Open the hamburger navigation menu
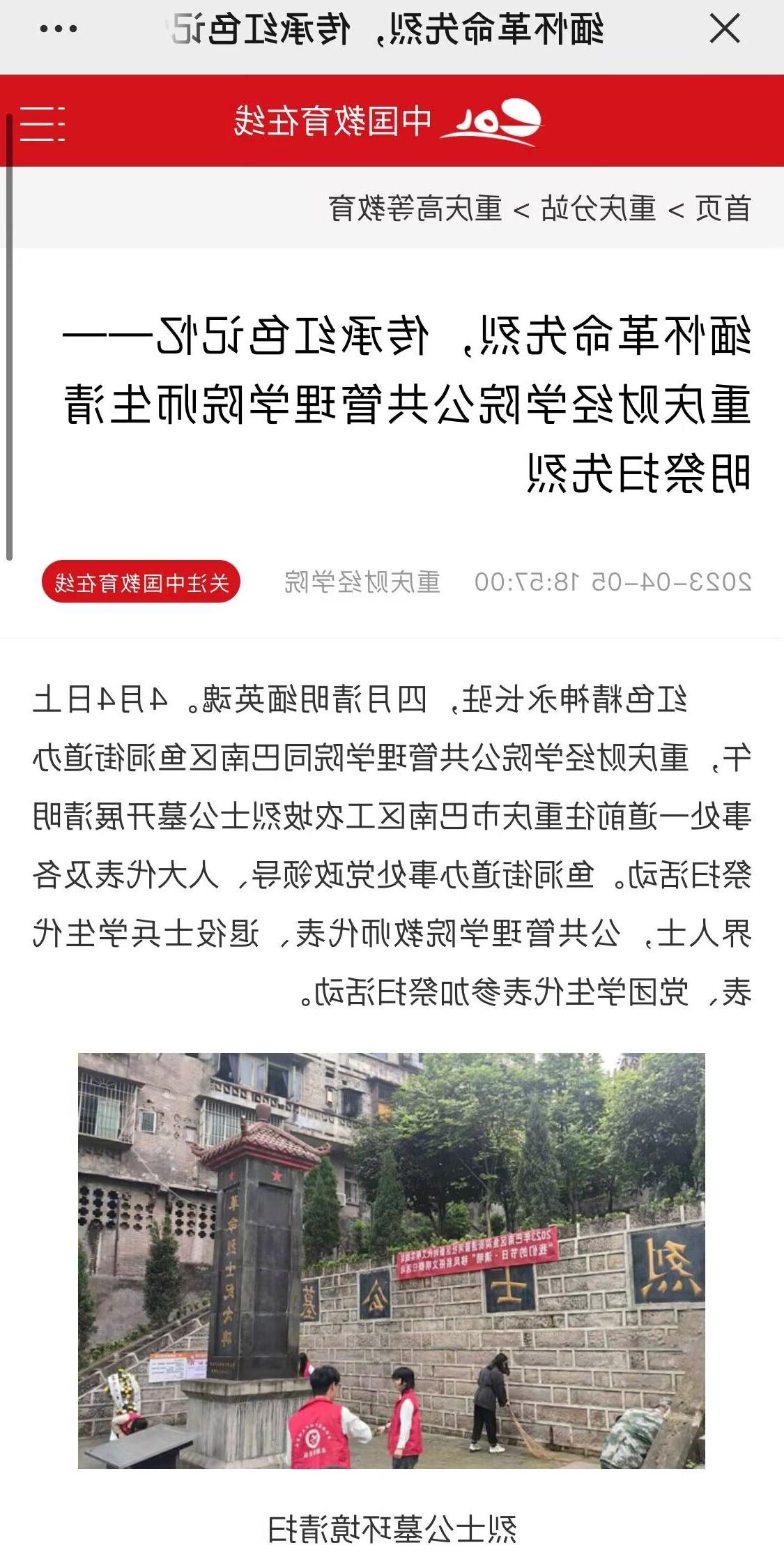This screenshot has width=784, height=1557. click(x=42, y=124)
